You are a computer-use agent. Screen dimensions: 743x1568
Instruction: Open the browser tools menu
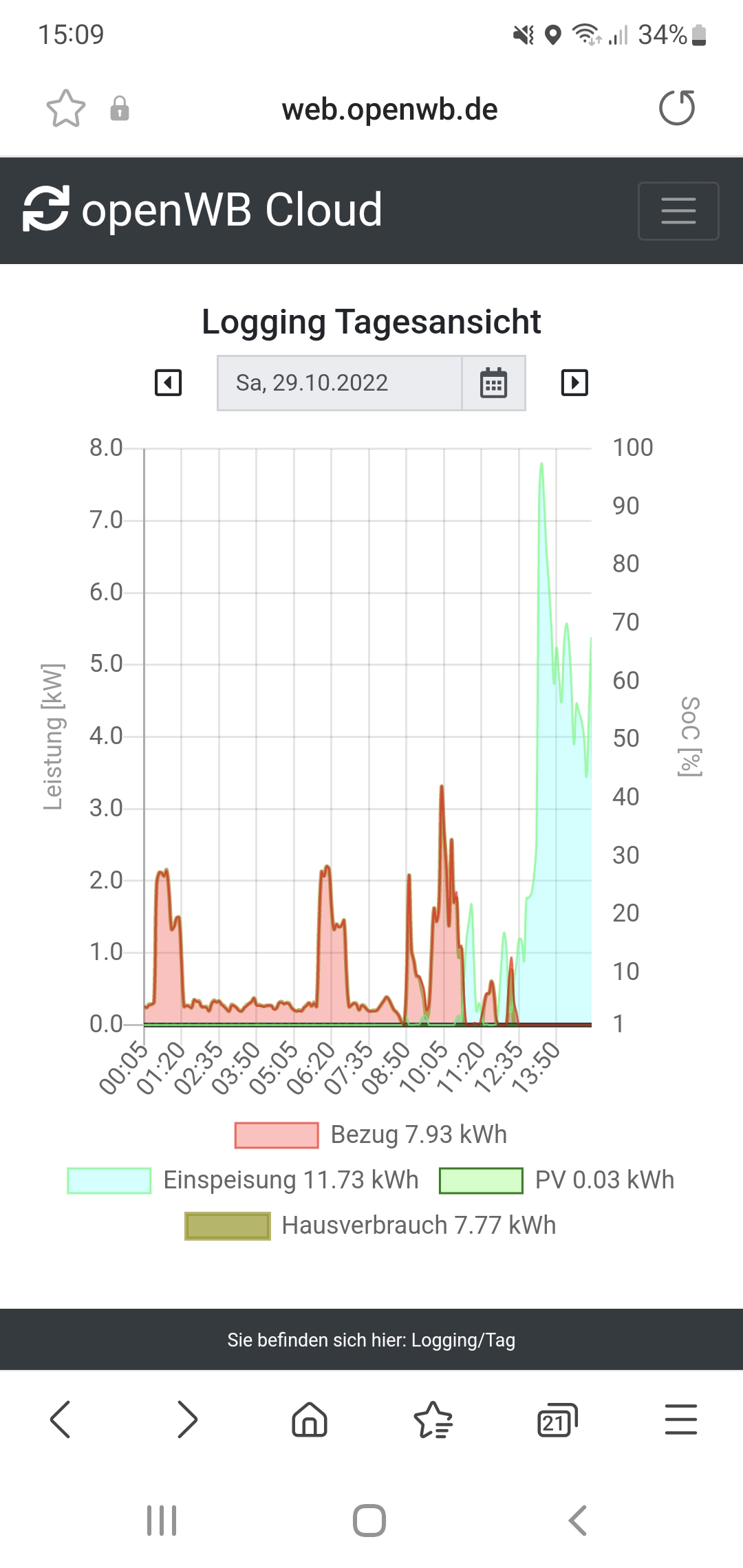coord(681,1419)
